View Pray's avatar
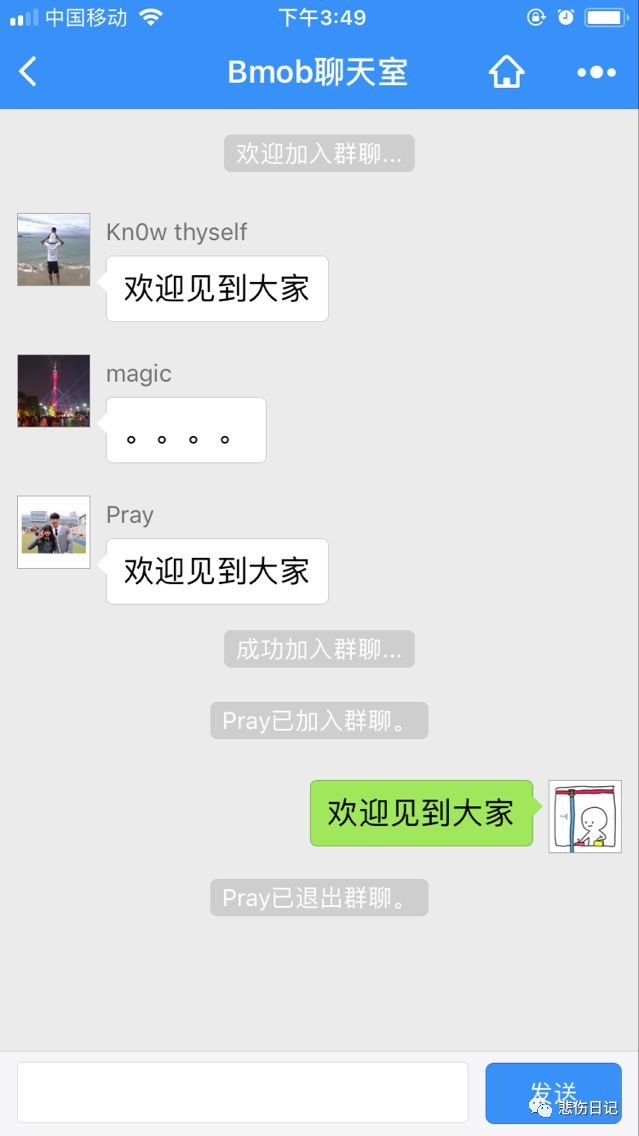Screen dimensions: 639x1136 (54, 532)
